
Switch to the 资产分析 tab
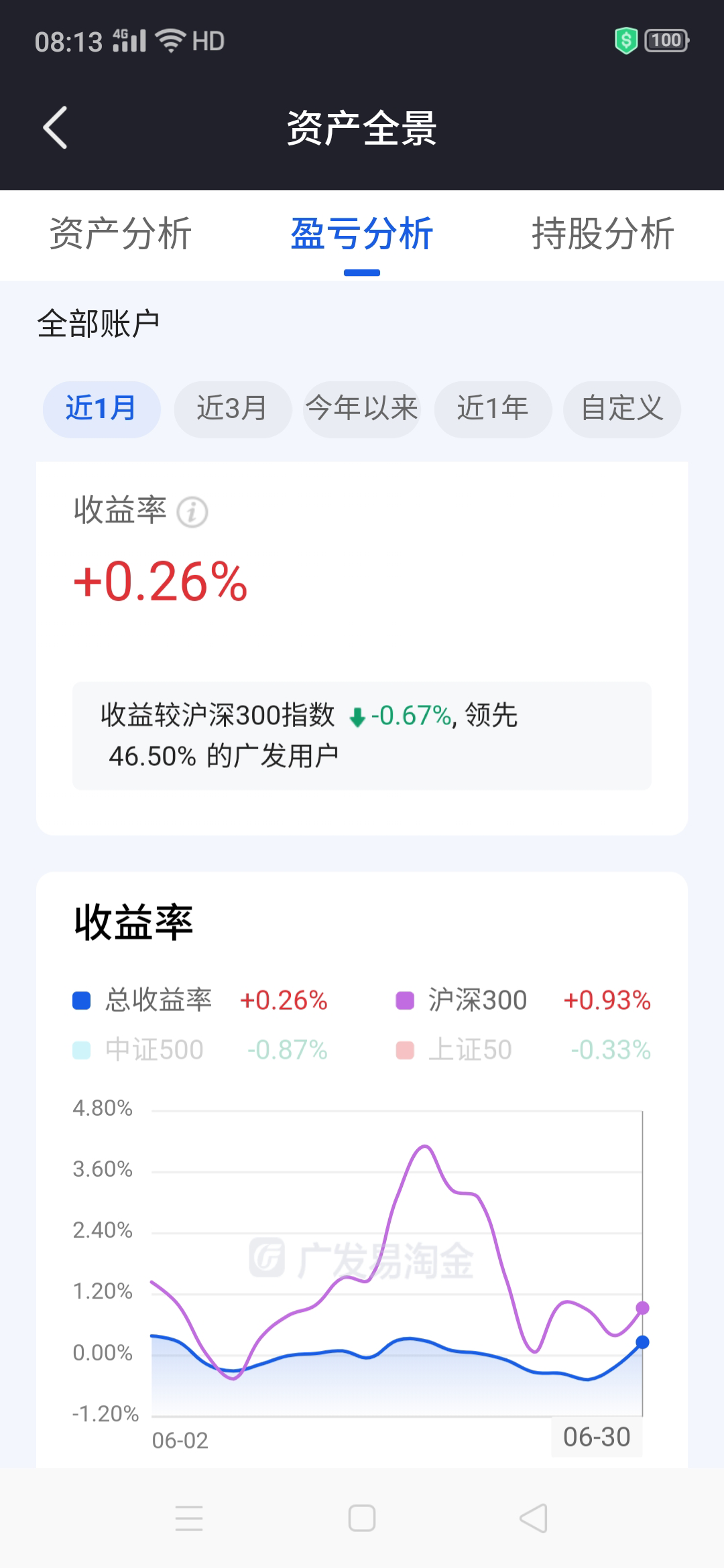coord(121,234)
